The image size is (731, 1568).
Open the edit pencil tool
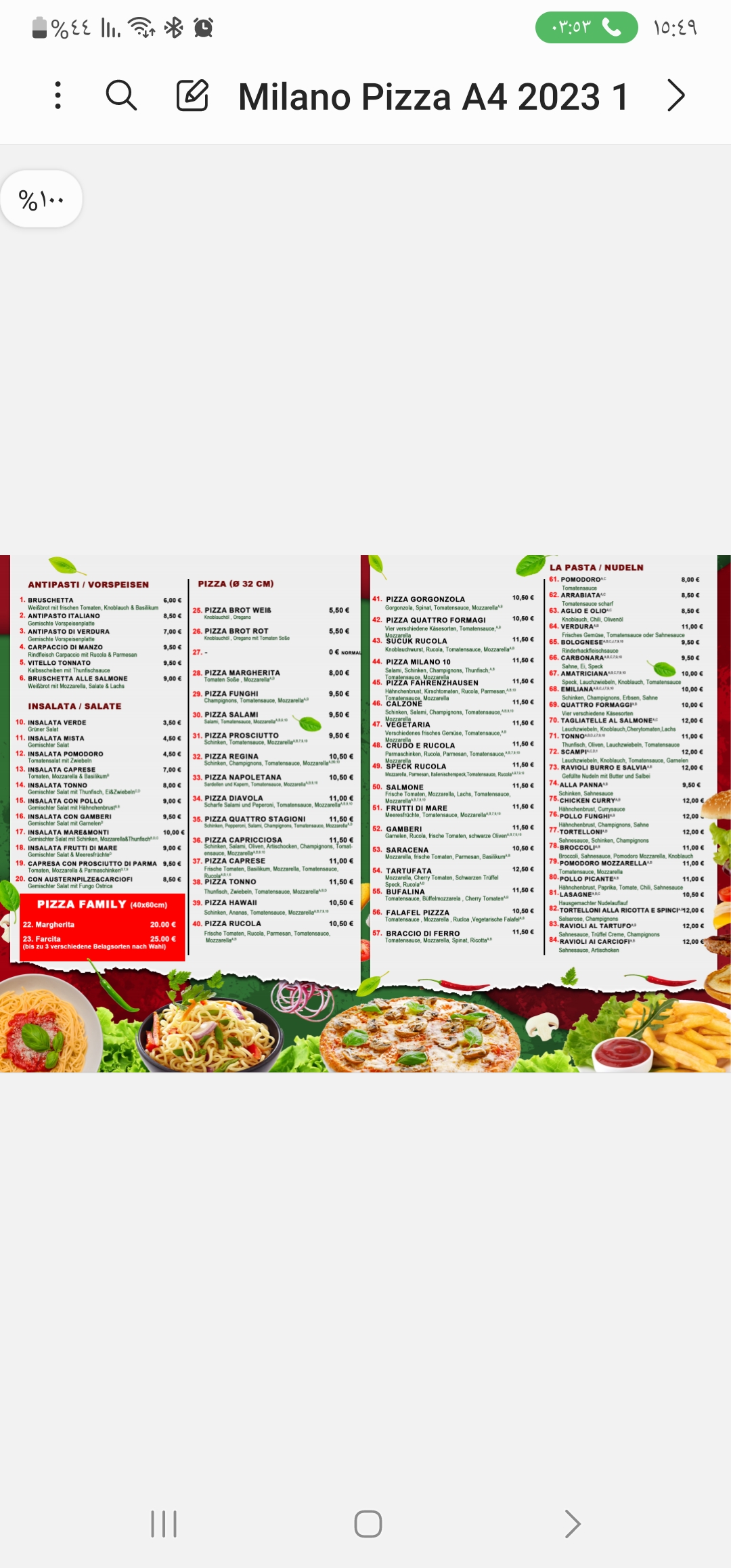pyautogui.click(x=192, y=95)
